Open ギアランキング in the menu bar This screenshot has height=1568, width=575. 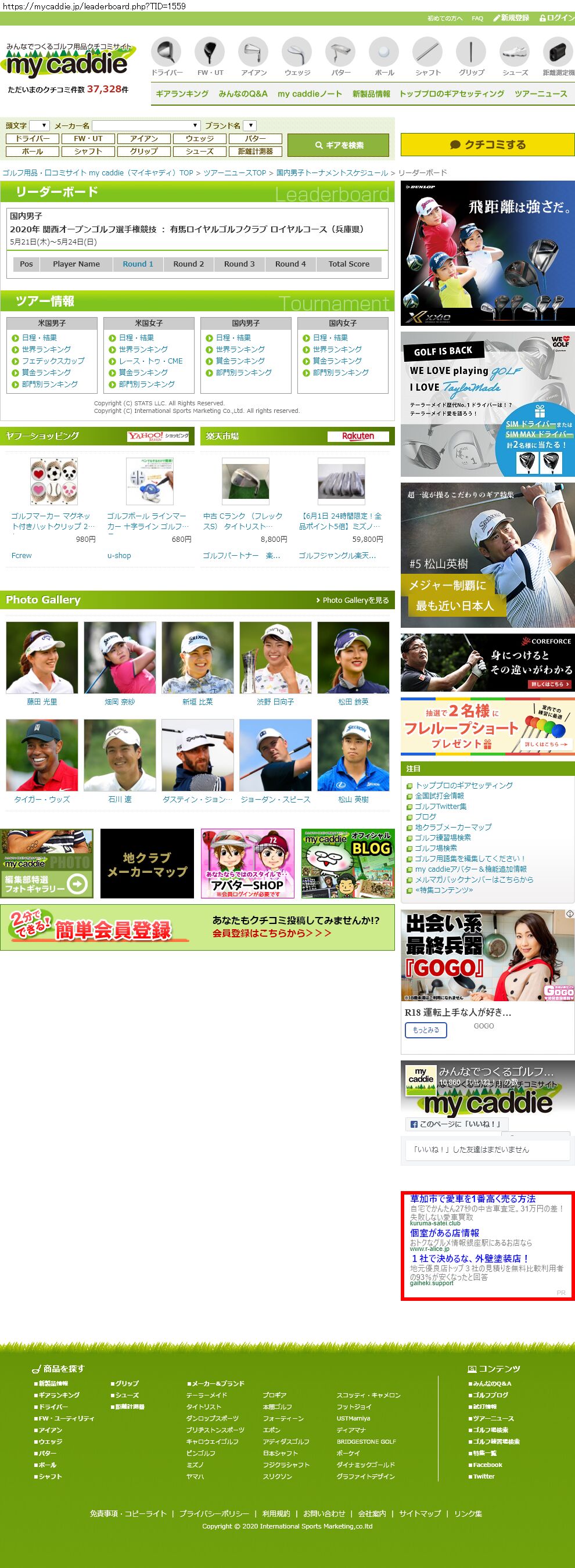coord(182,93)
